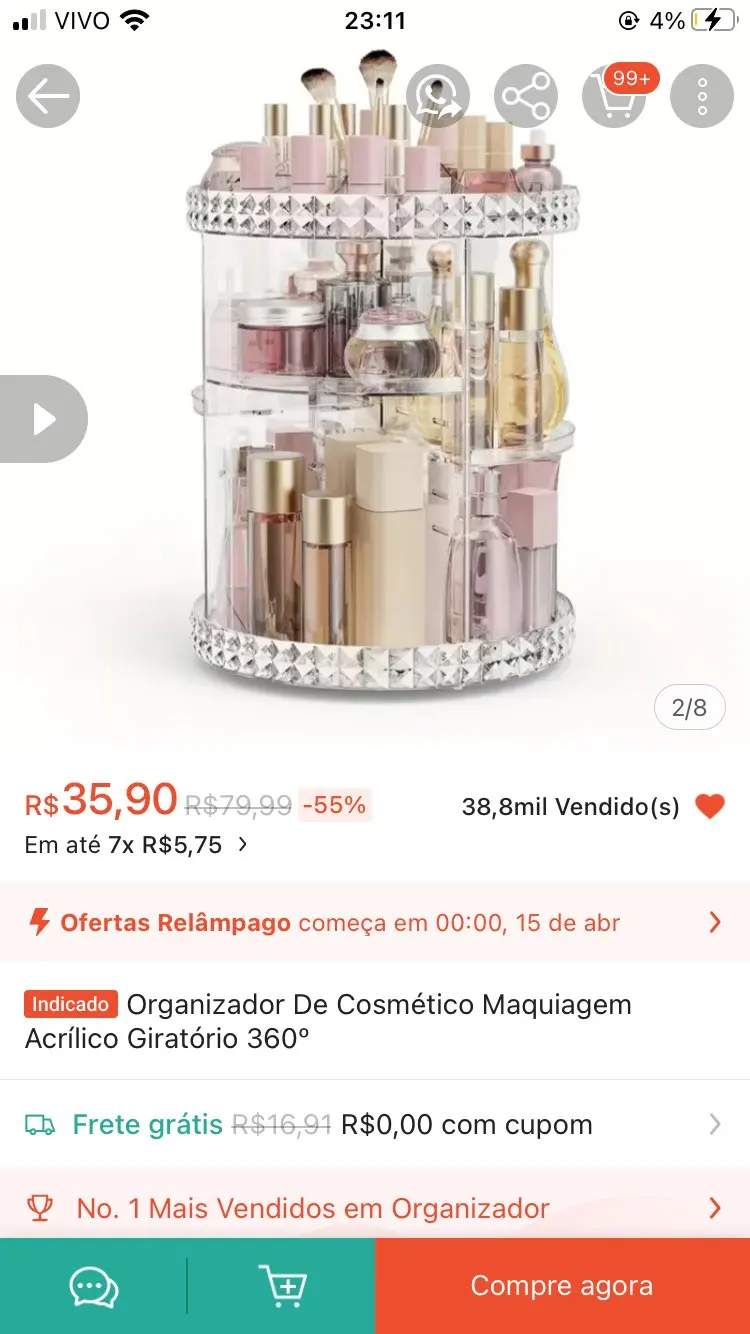The width and height of the screenshot is (750, 1334).
Task: Favorite this product with the heart
Action: tap(710, 806)
